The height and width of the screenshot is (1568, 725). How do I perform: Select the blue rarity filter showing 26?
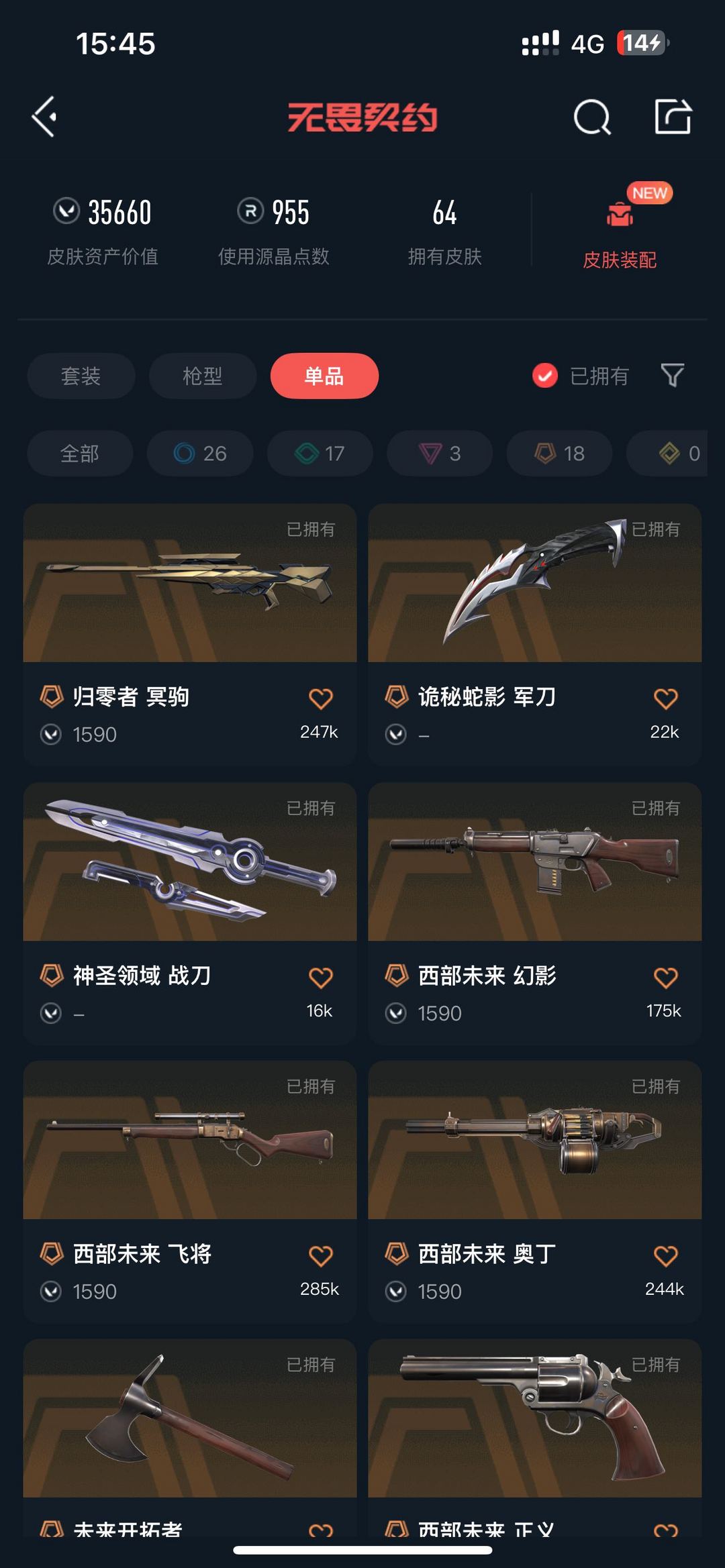click(x=199, y=454)
